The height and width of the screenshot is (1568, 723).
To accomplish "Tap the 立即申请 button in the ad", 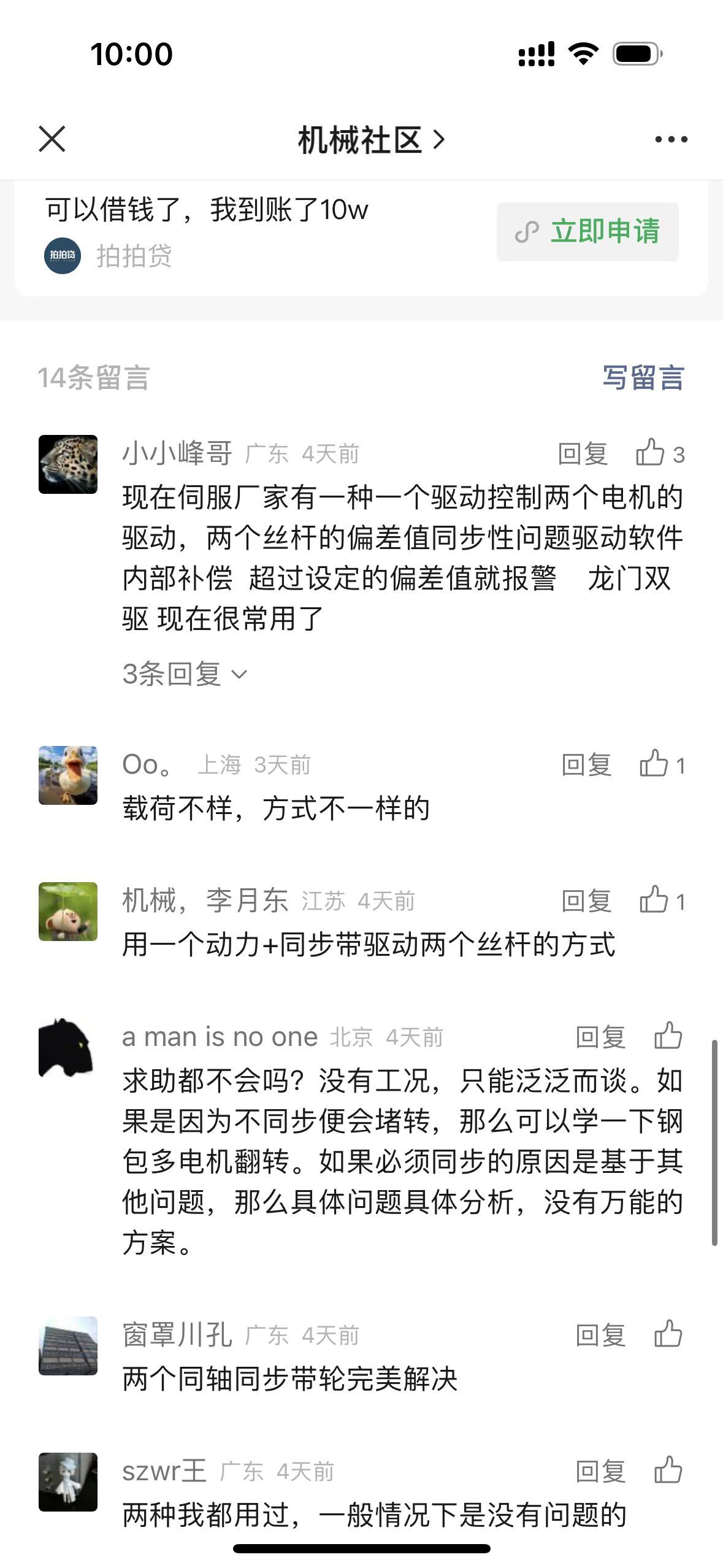I will point(587,232).
